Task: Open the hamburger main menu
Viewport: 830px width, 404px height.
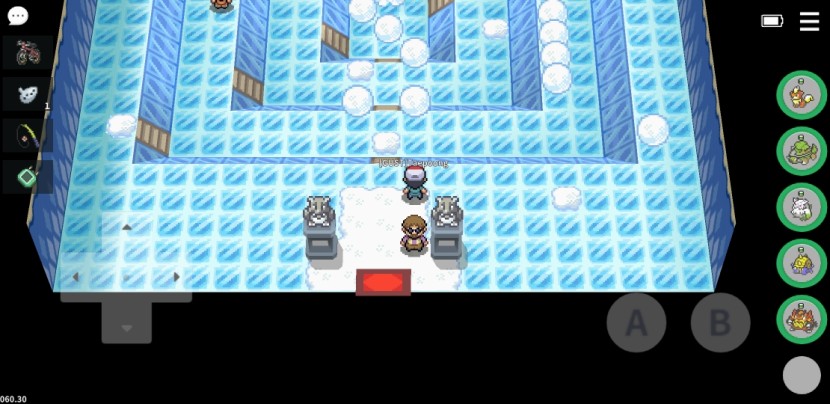Action: (x=809, y=21)
